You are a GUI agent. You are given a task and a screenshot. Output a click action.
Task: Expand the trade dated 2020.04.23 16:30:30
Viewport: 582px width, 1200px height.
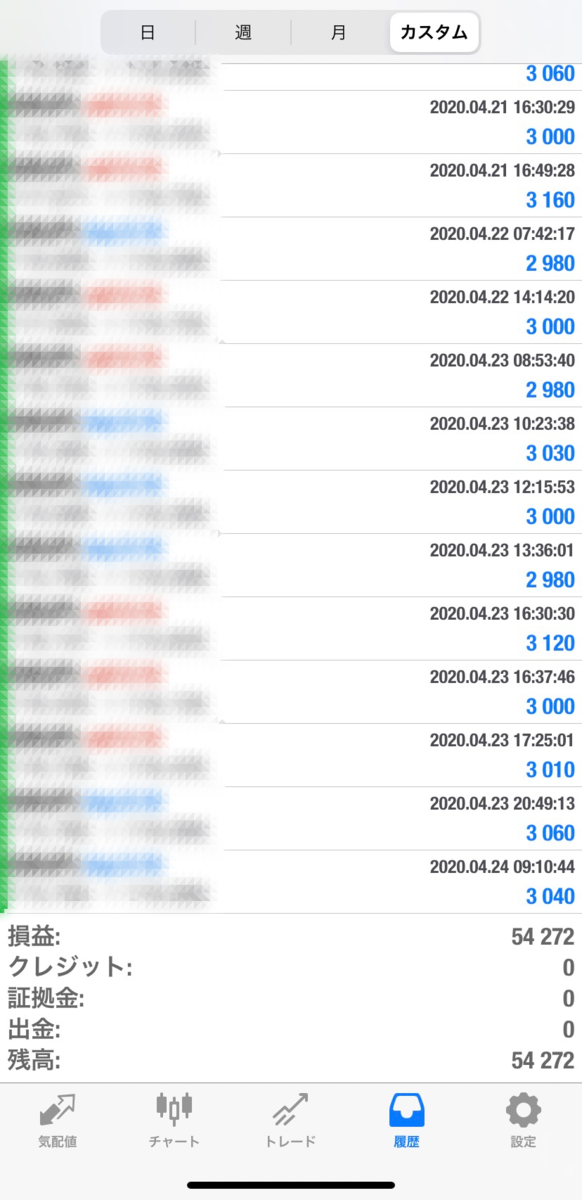[x=291, y=628]
